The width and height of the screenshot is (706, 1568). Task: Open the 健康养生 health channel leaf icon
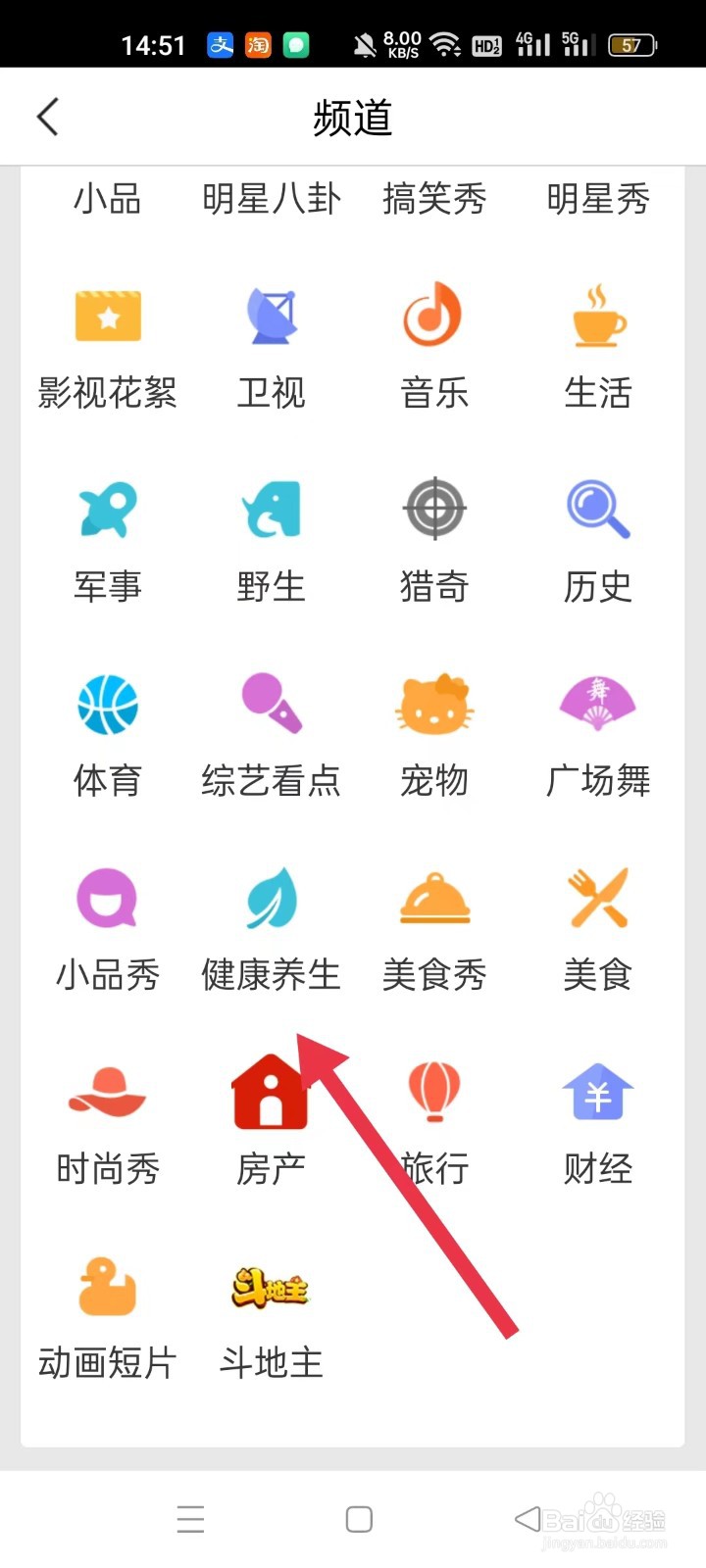coord(272,898)
